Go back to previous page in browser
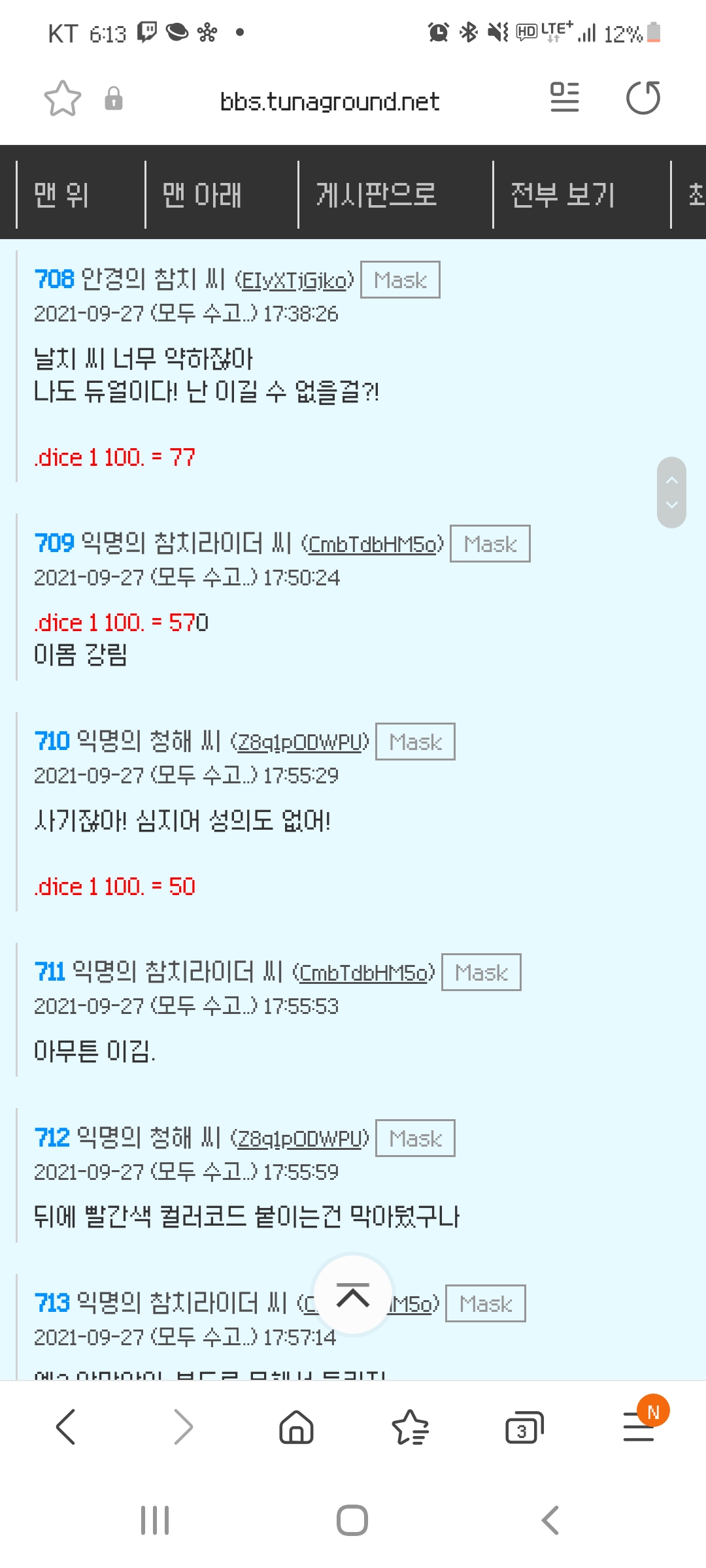This screenshot has height=1568, width=706. coord(66,1426)
